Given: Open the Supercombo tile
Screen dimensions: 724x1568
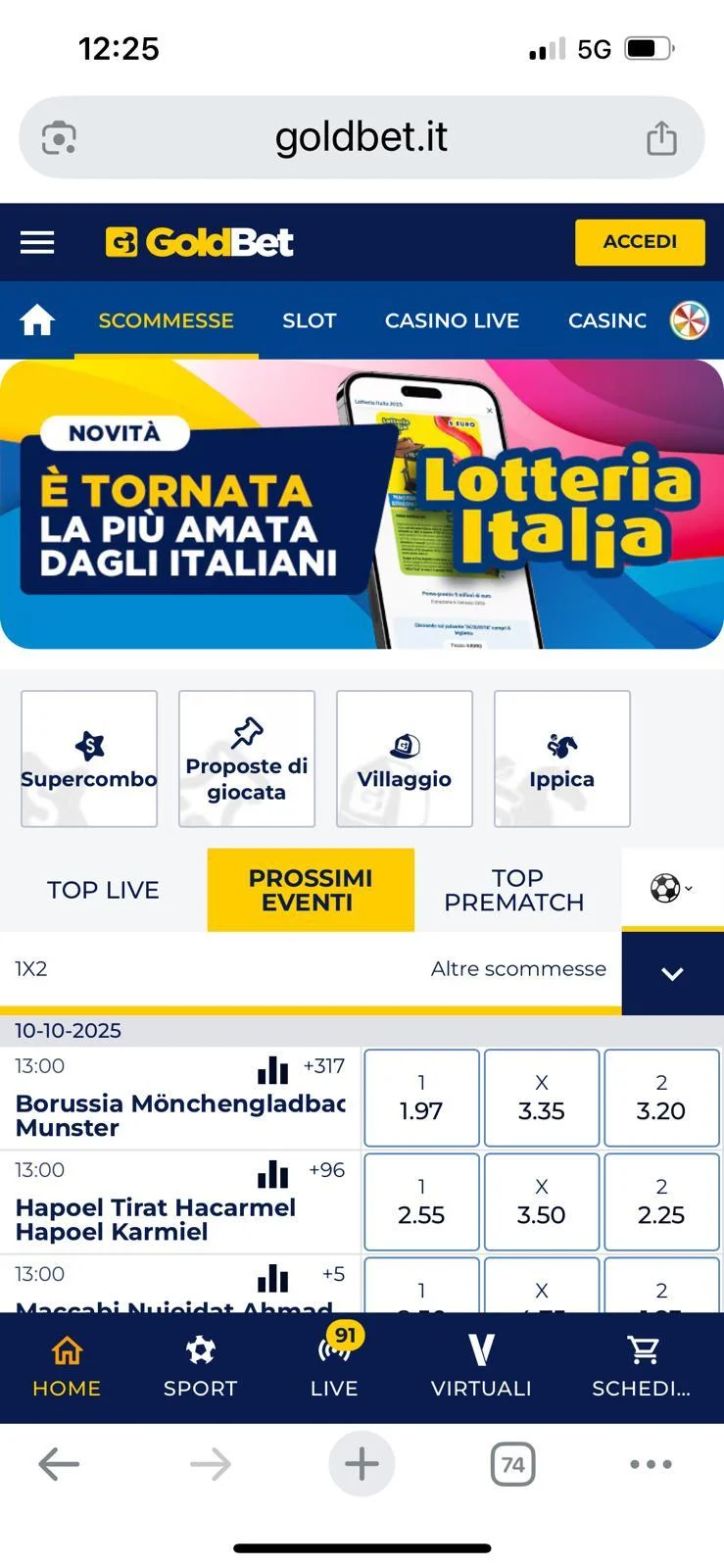Looking at the screenshot, I should (89, 759).
